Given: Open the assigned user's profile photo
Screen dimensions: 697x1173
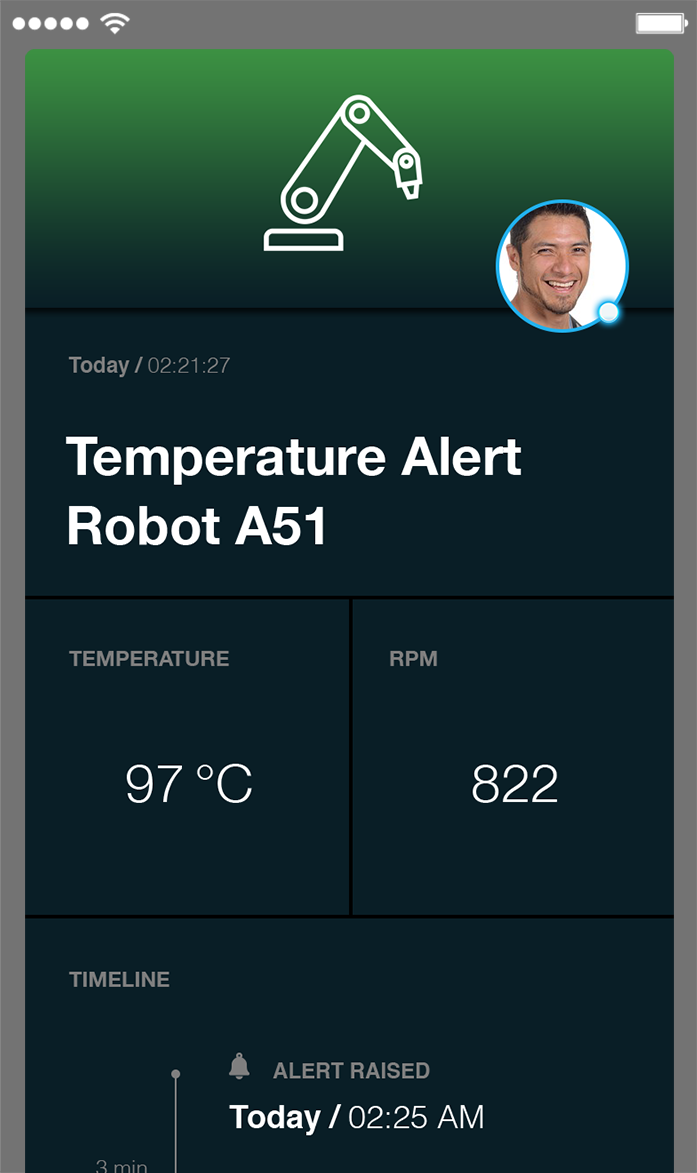Looking at the screenshot, I should pos(562,266).
